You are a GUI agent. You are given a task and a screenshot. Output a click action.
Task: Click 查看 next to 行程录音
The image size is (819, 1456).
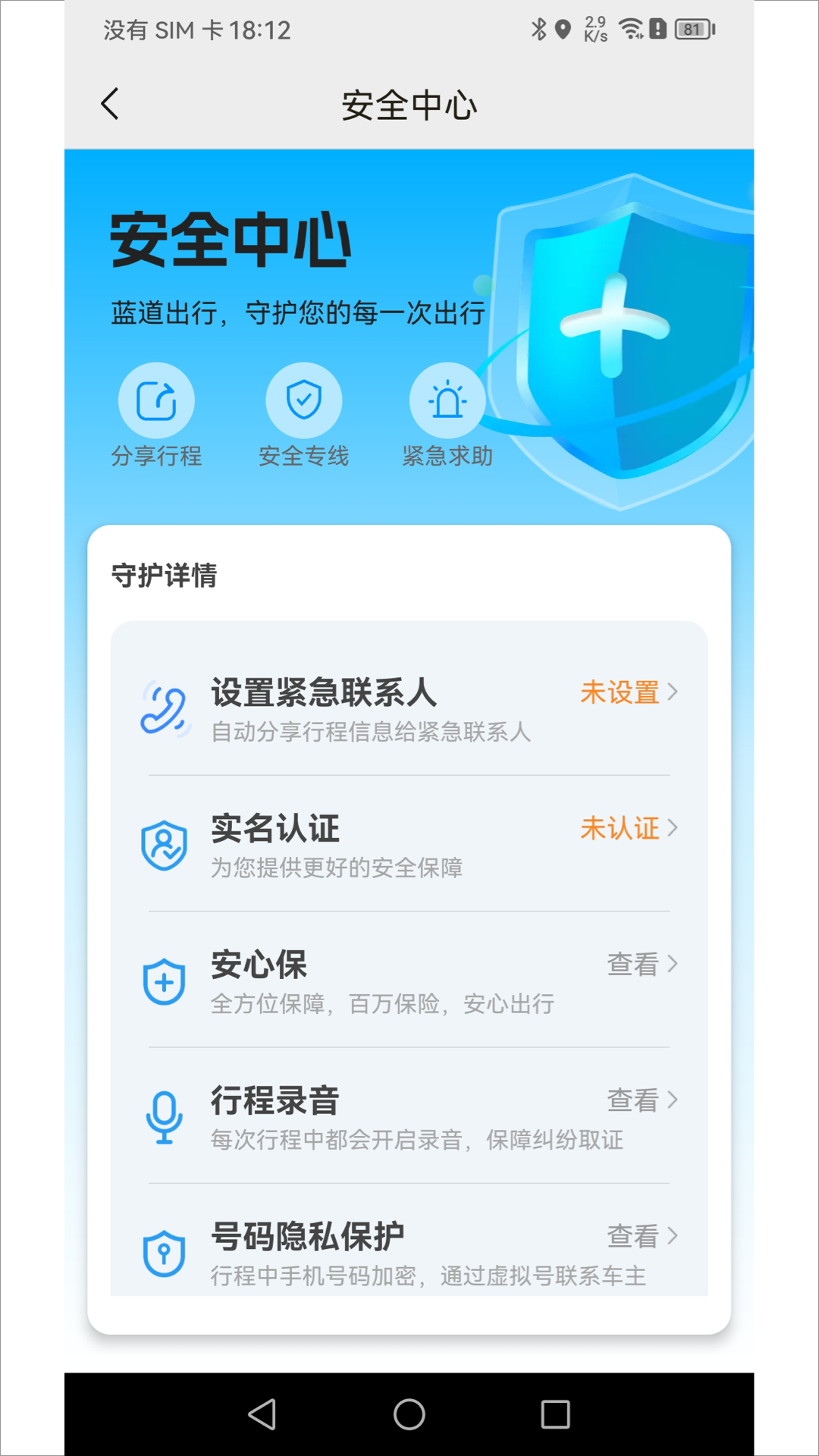coord(632,1100)
